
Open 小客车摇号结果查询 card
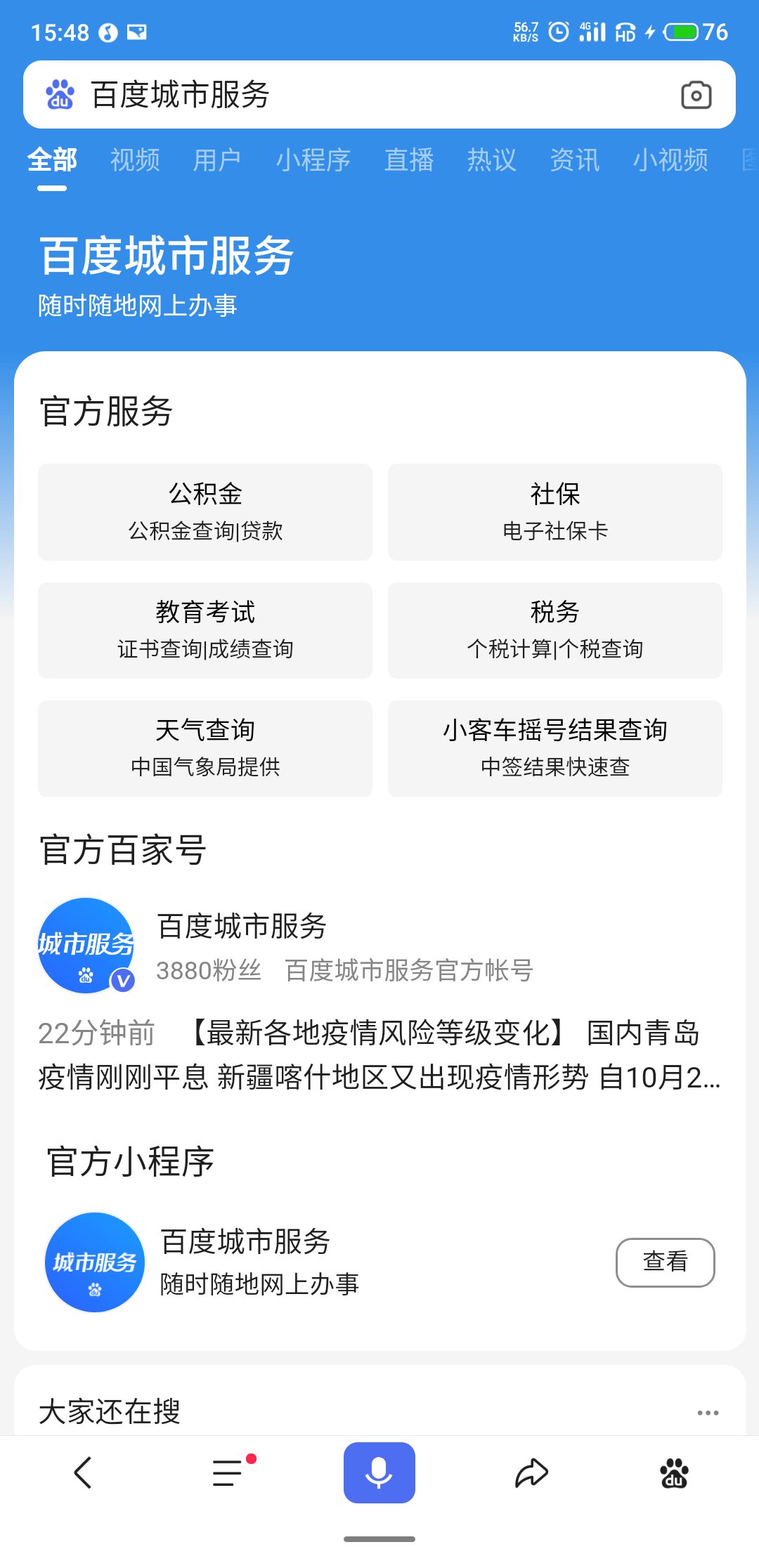click(x=555, y=748)
